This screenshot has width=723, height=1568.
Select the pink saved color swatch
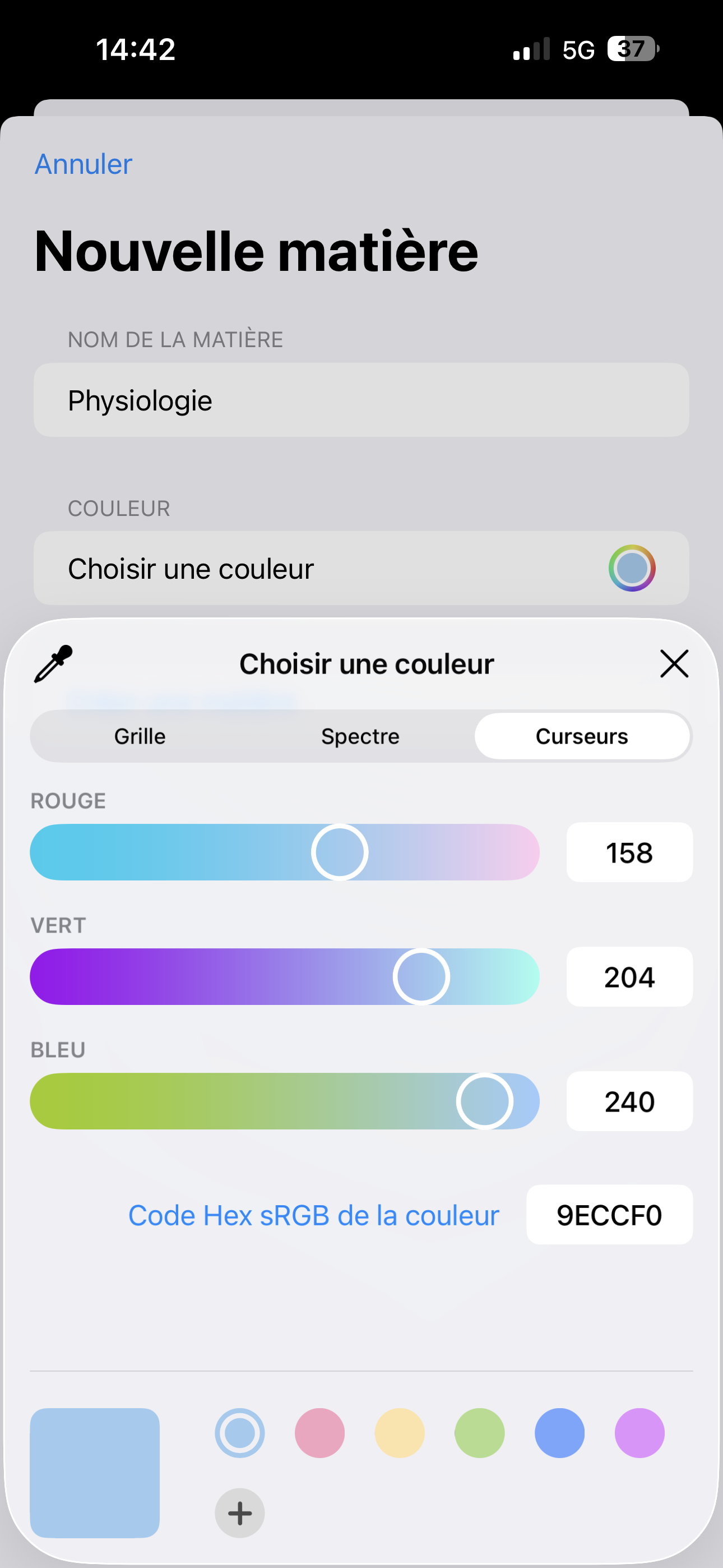coord(319,1433)
